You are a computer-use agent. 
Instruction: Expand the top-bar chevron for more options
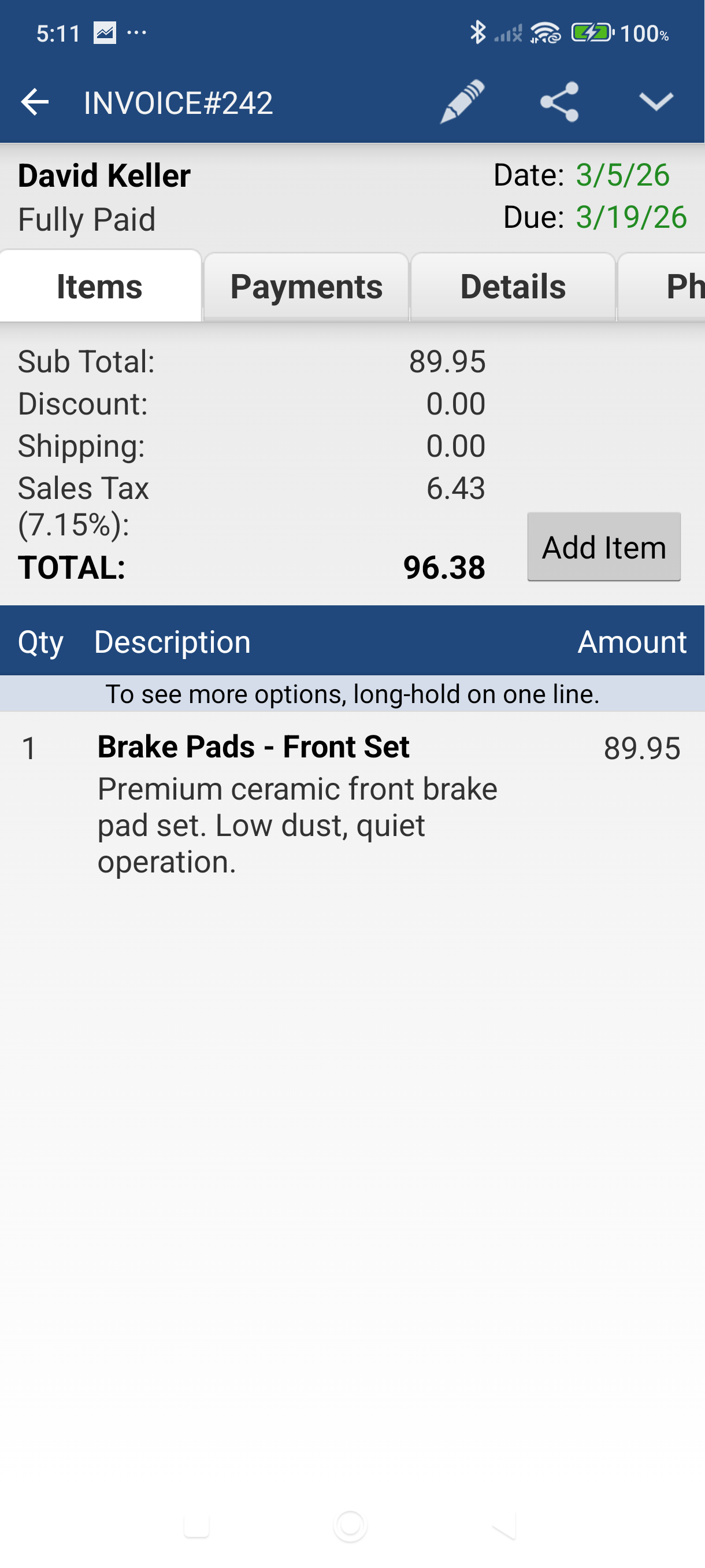point(656,103)
